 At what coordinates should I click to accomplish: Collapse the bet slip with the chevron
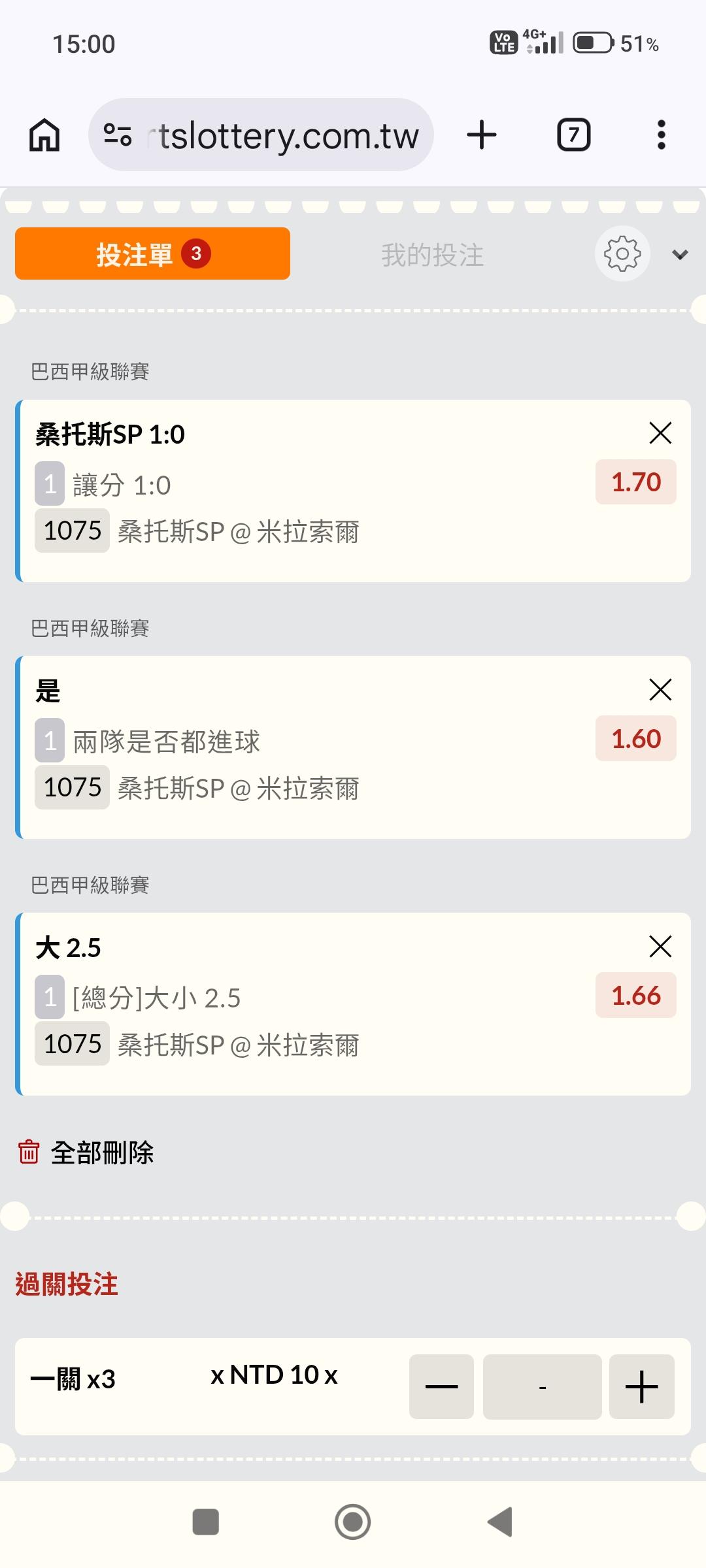(x=680, y=255)
